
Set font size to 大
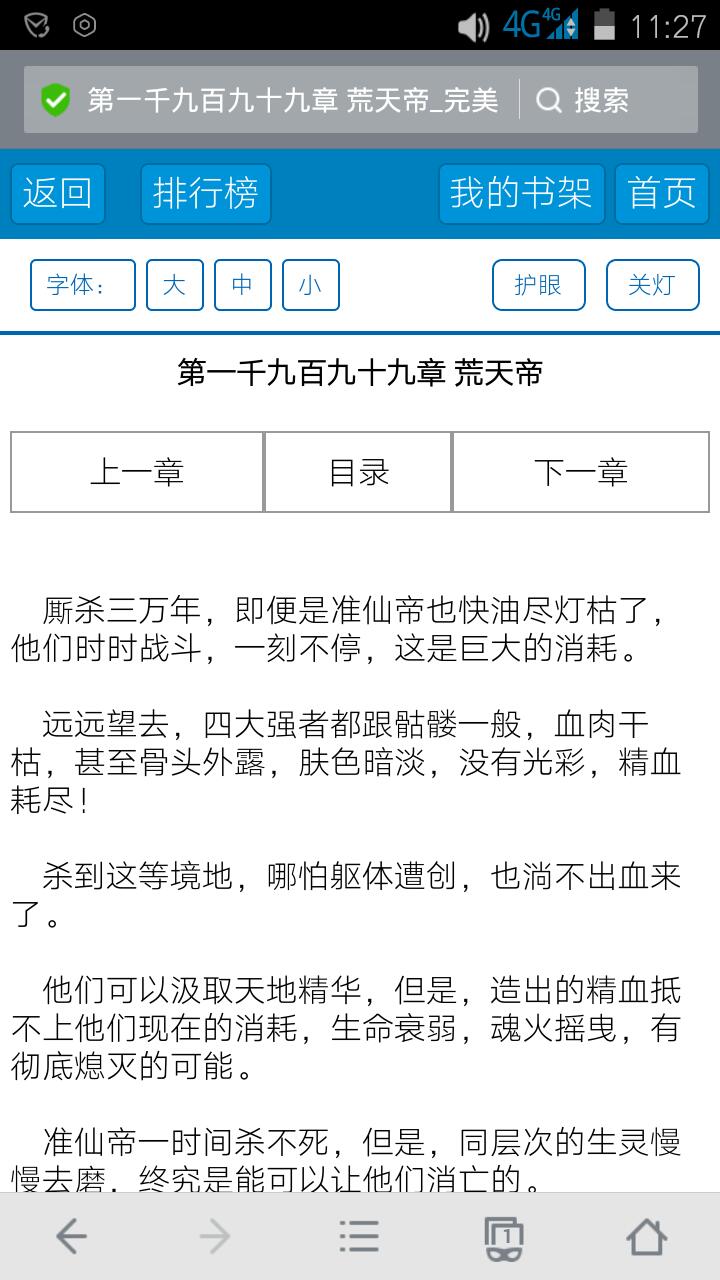coord(175,285)
